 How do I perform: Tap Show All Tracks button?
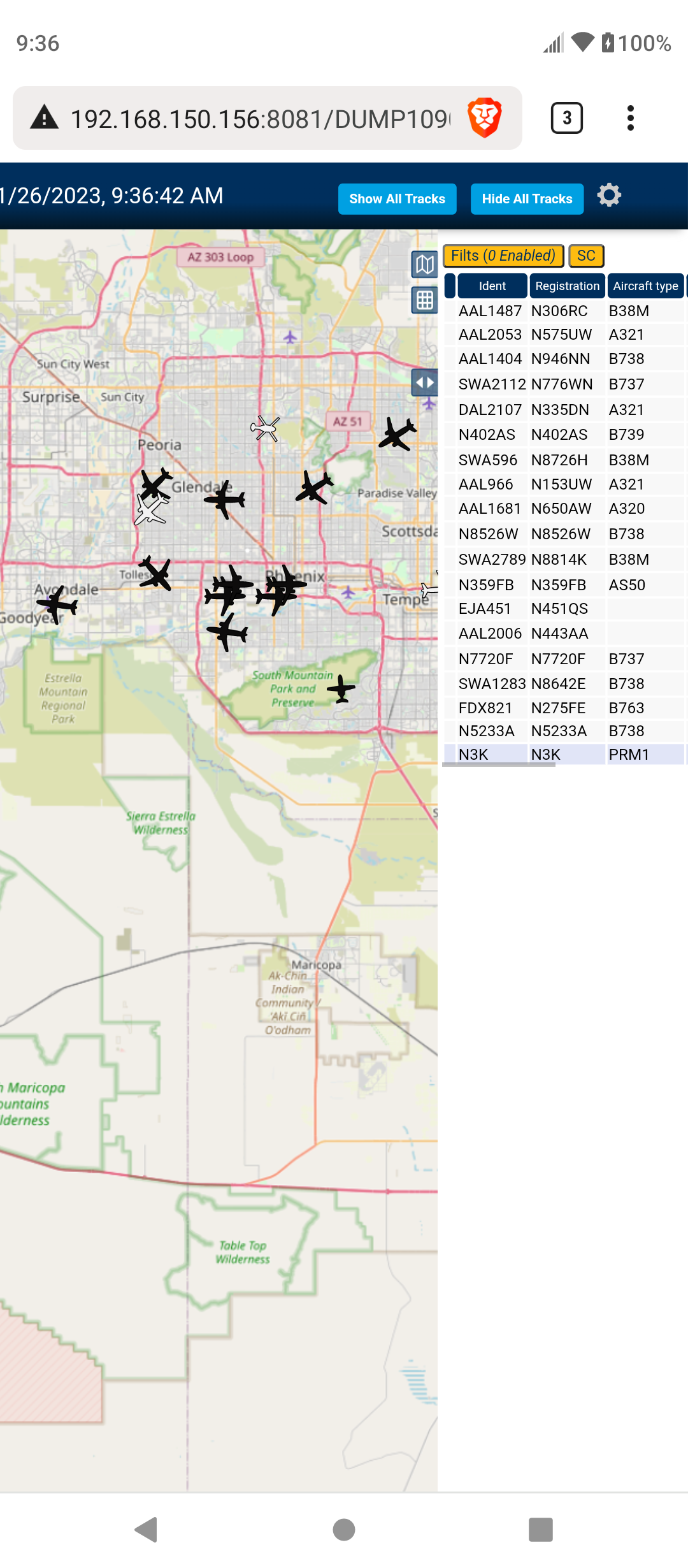pos(397,199)
